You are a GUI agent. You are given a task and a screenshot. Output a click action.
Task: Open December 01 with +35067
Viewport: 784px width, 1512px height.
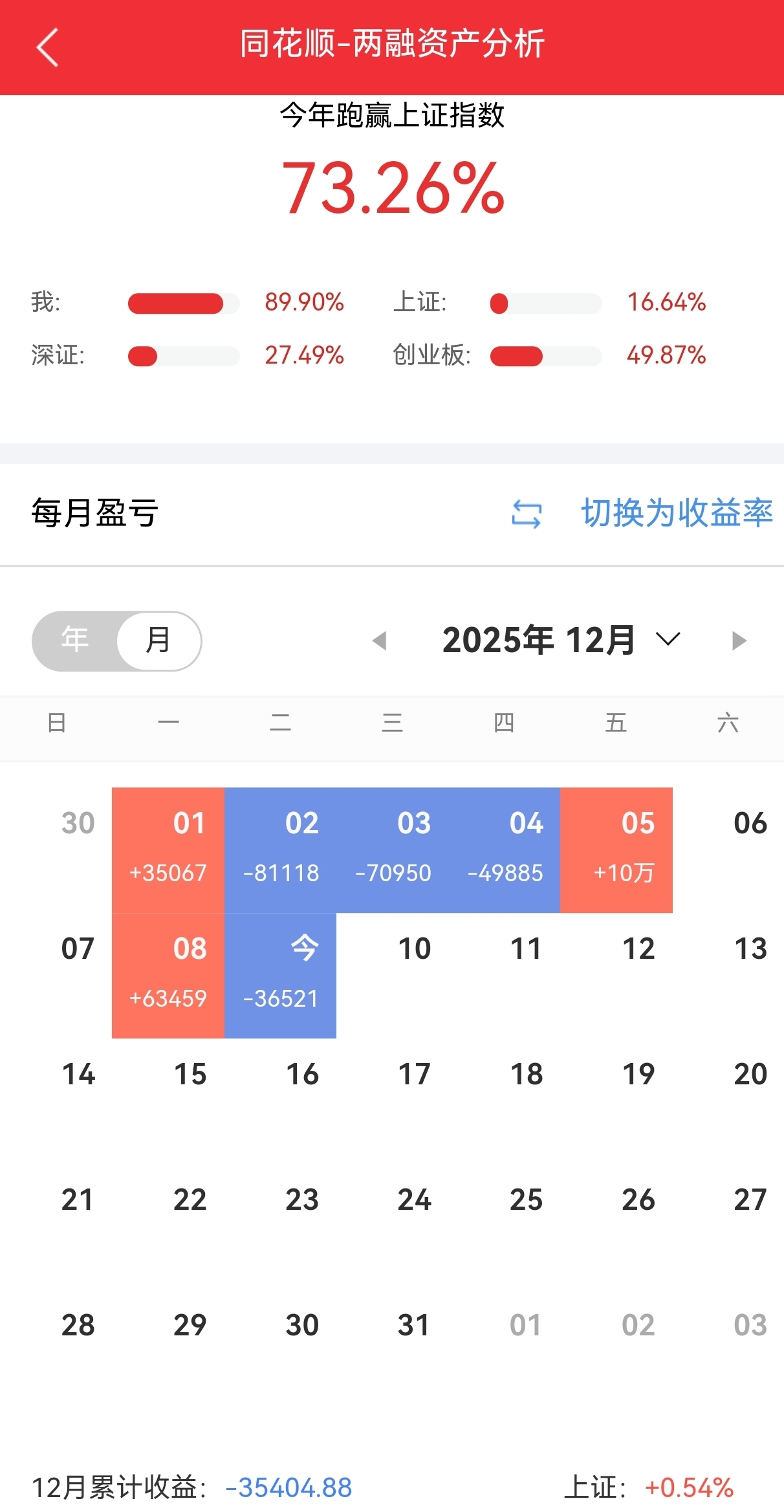pos(168,849)
